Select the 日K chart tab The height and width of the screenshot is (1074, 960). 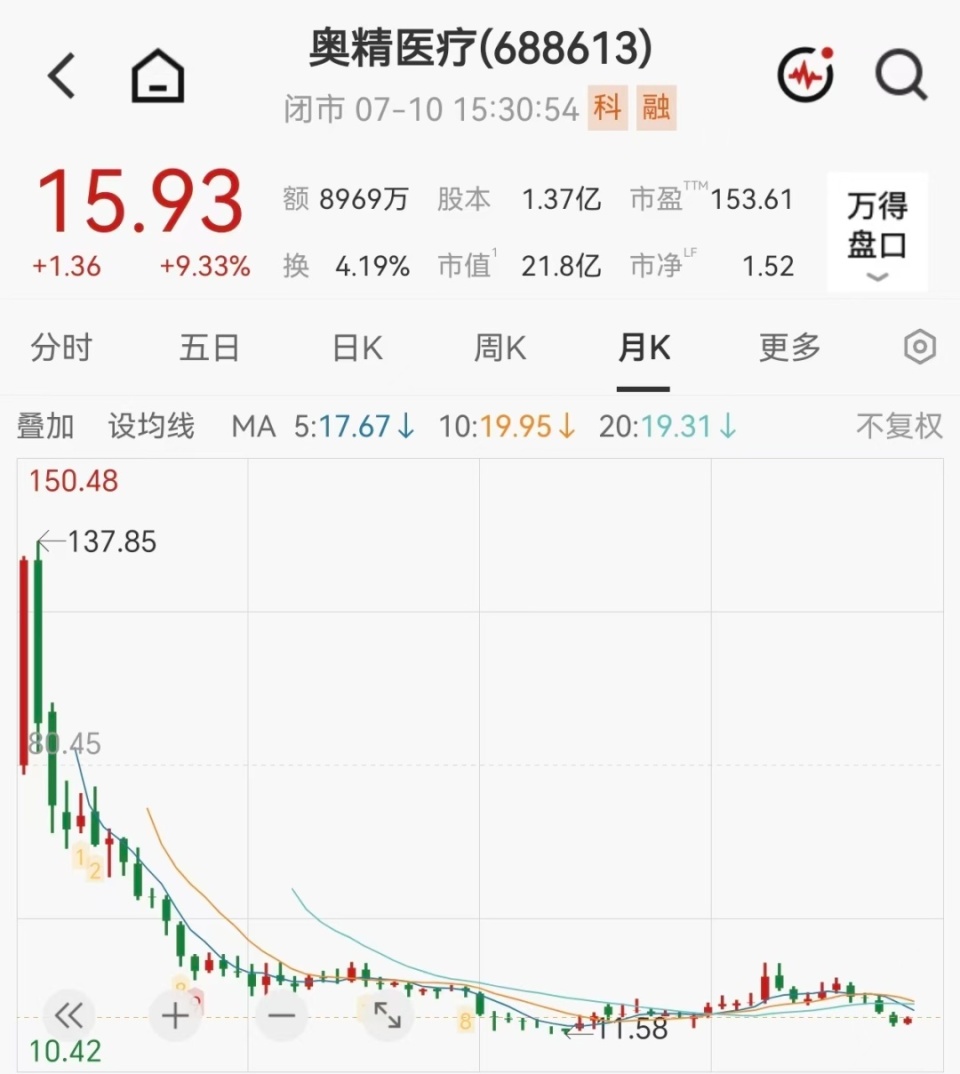[357, 347]
